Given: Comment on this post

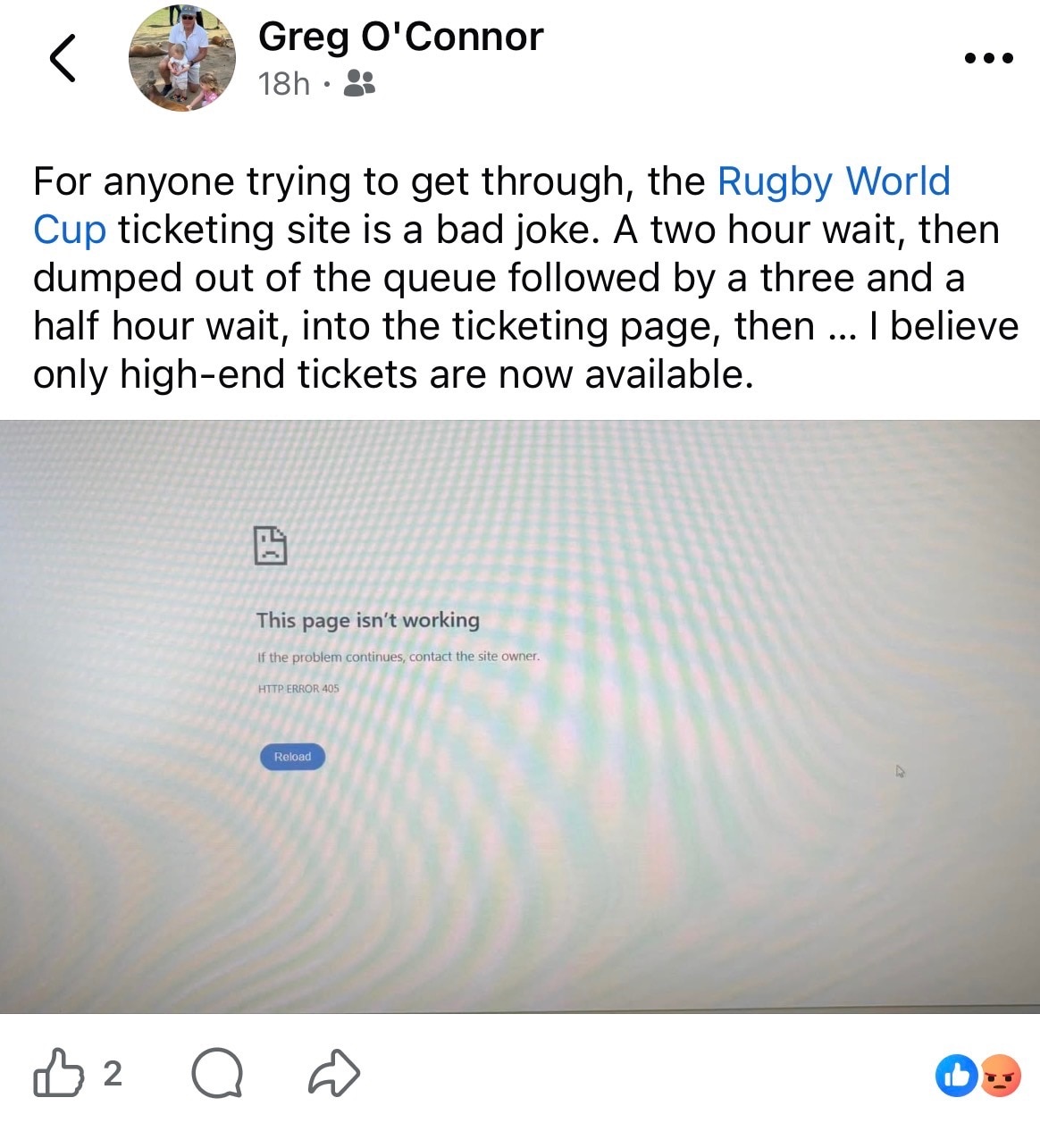Looking at the screenshot, I should tap(217, 1073).
